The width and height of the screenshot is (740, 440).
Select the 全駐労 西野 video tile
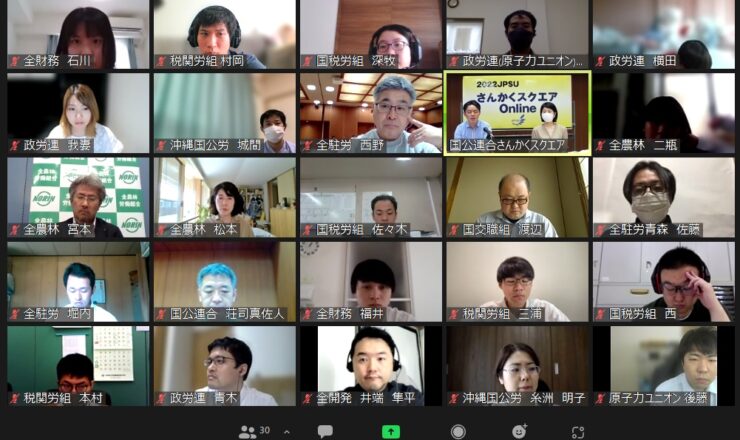pos(371,111)
